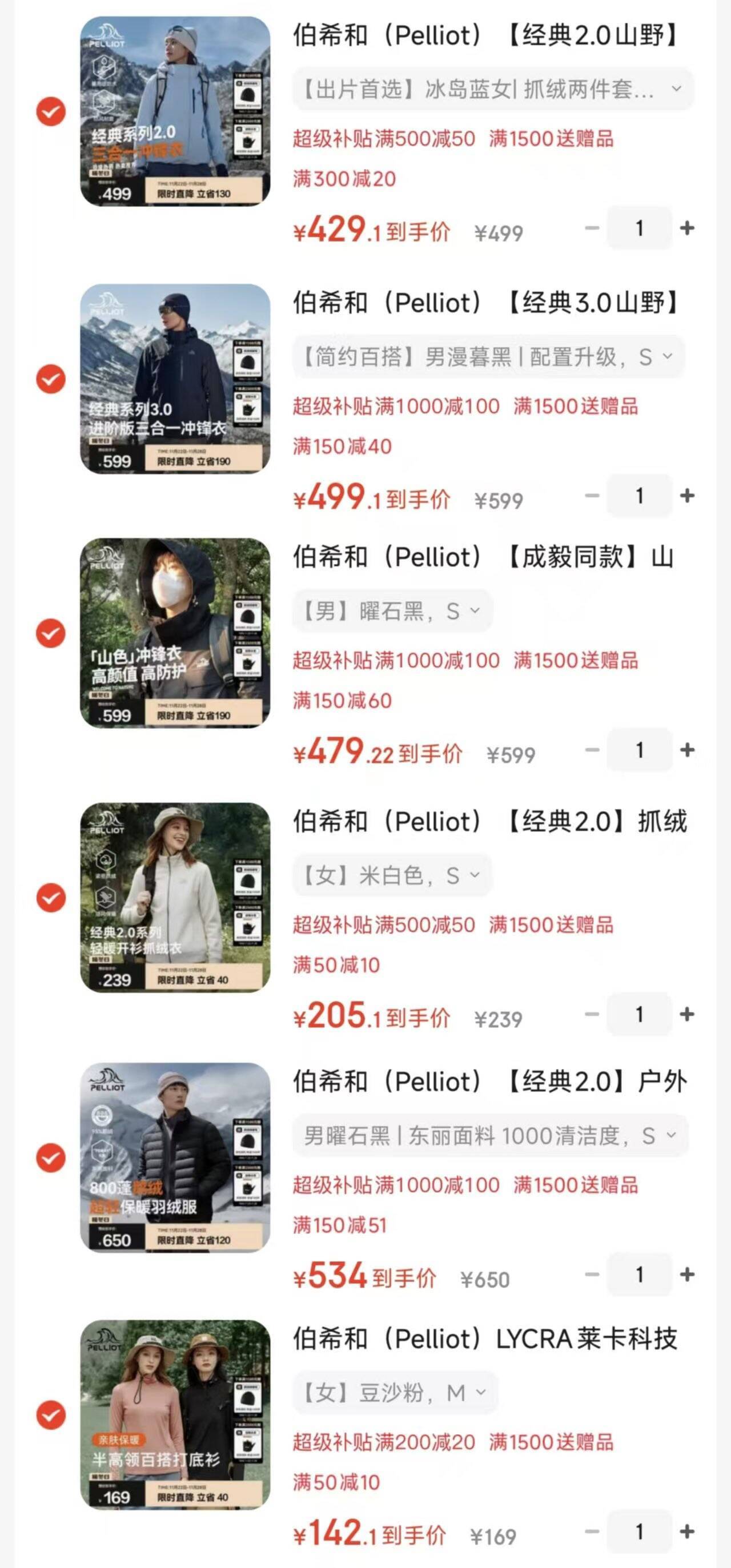Screen dimensions: 731x1568
Task: Deselect the 米白色 fleece item
Action: coord(51,898)
